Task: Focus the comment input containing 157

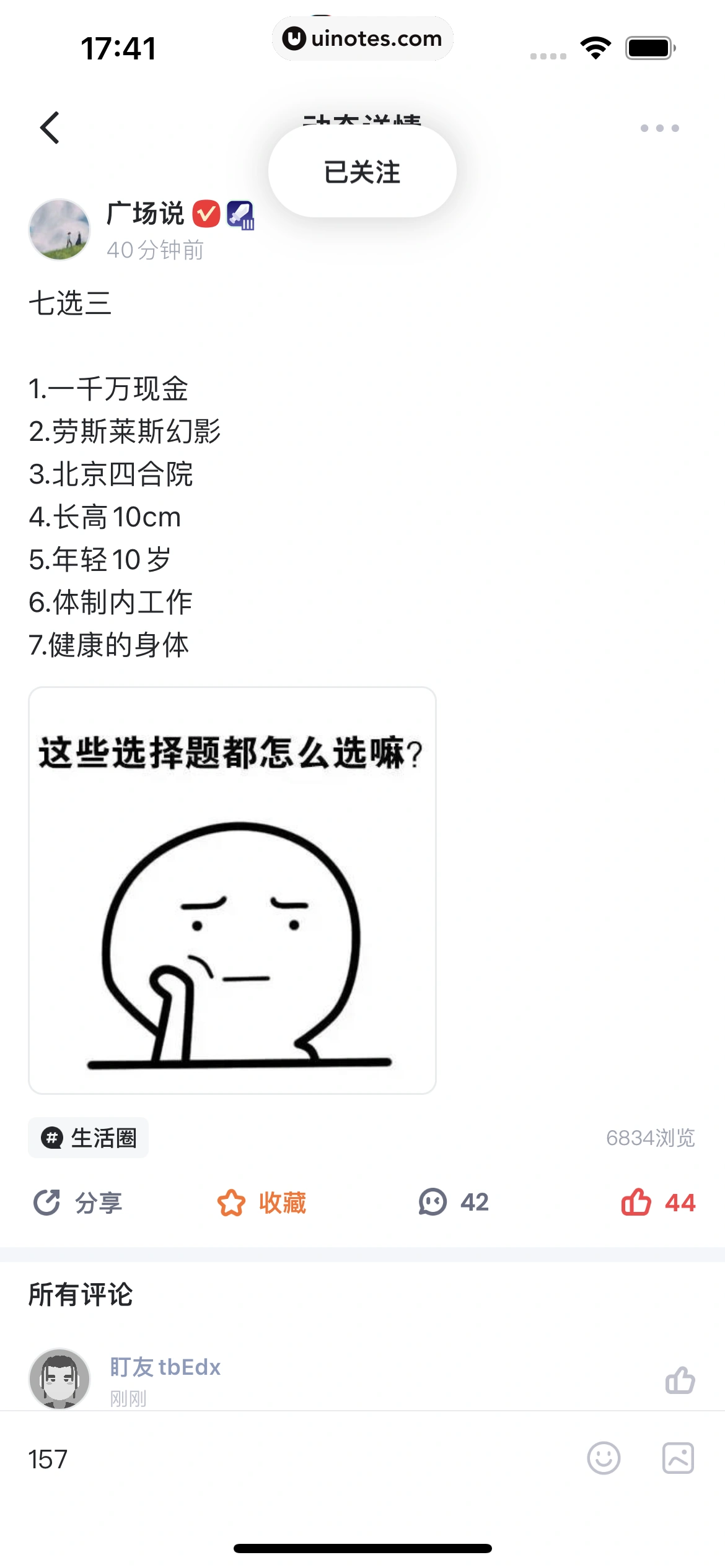Action: coord(279,1459)
